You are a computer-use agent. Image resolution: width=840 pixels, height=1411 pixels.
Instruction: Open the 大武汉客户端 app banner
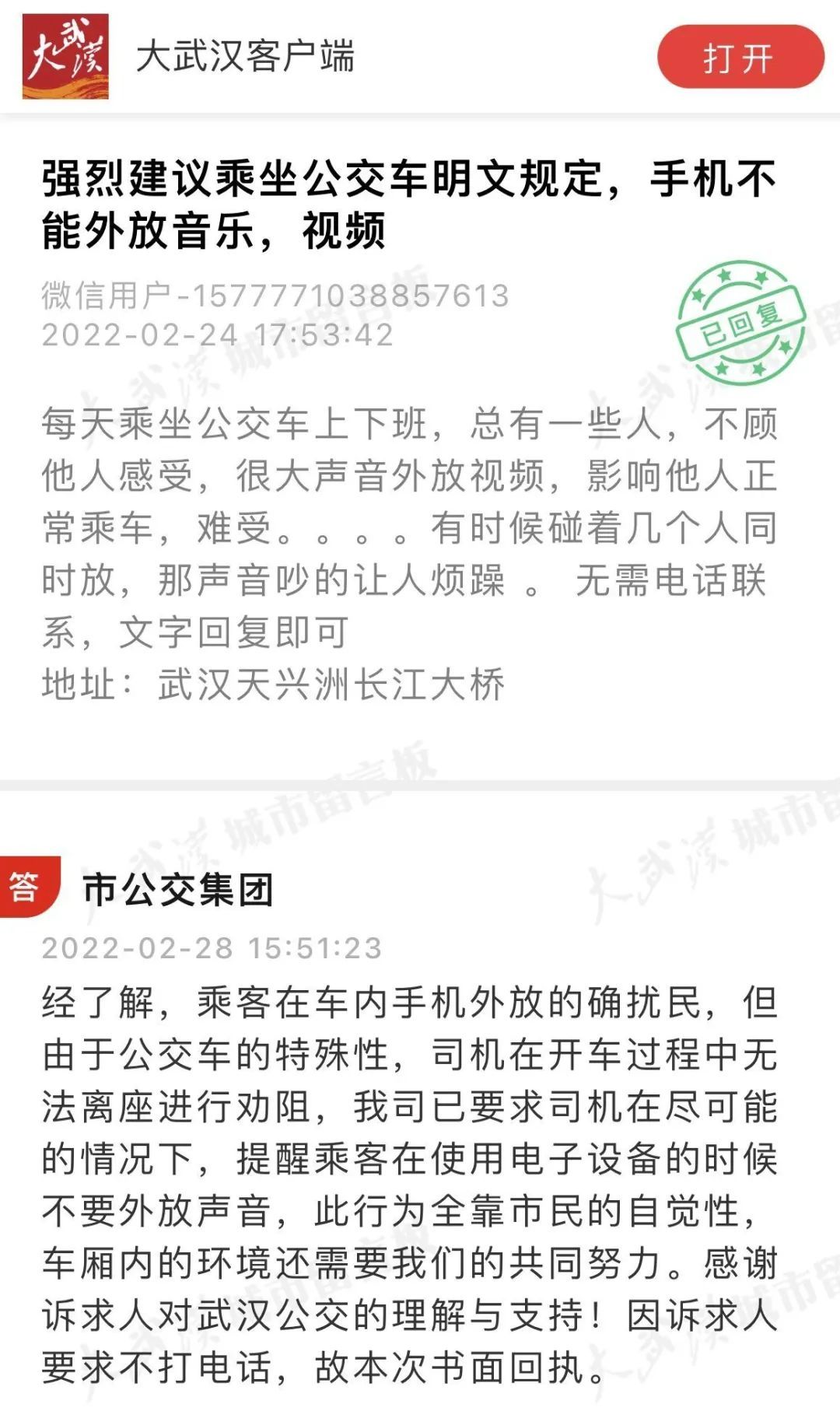tap(245, 58)
